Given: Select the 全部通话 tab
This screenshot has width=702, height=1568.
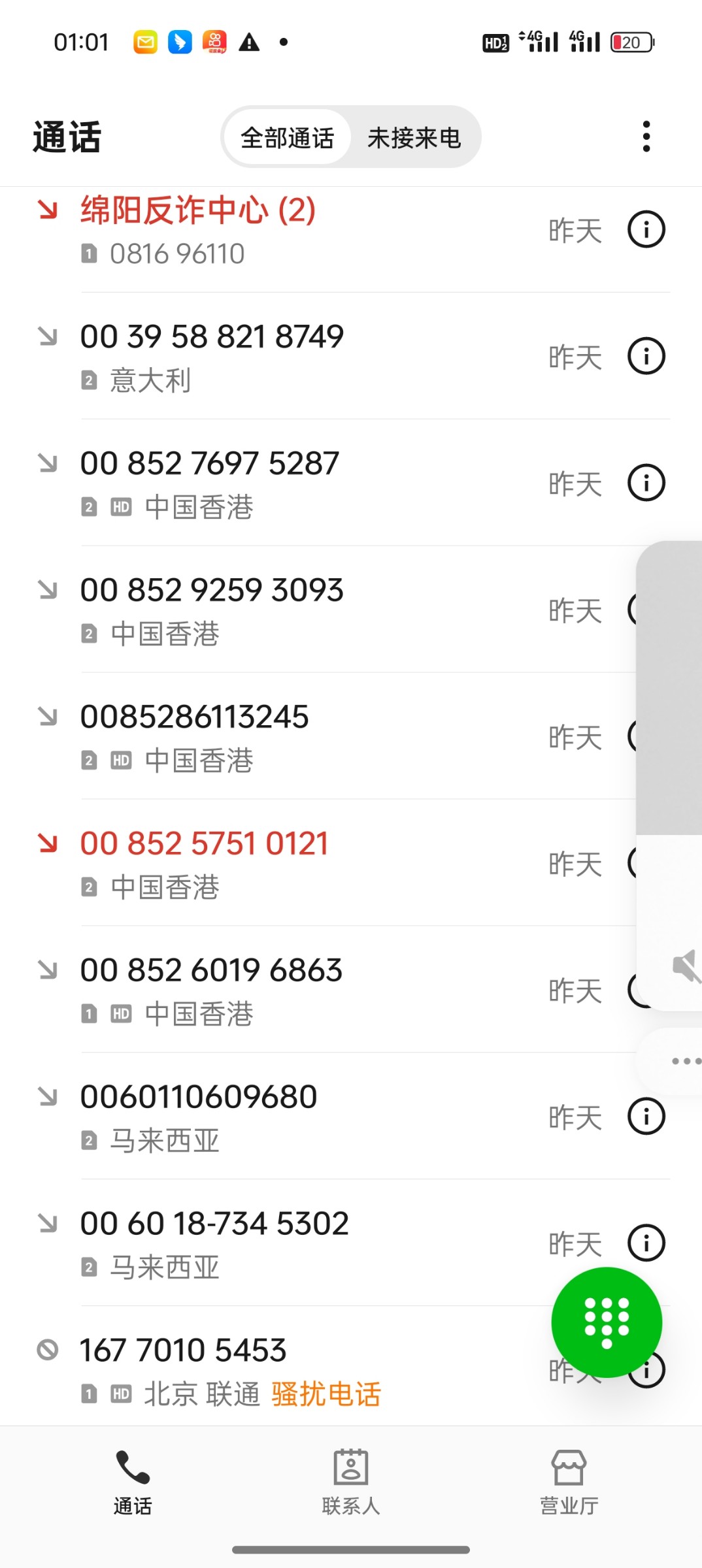Looking at the screenshot, I should coord(288,137).
